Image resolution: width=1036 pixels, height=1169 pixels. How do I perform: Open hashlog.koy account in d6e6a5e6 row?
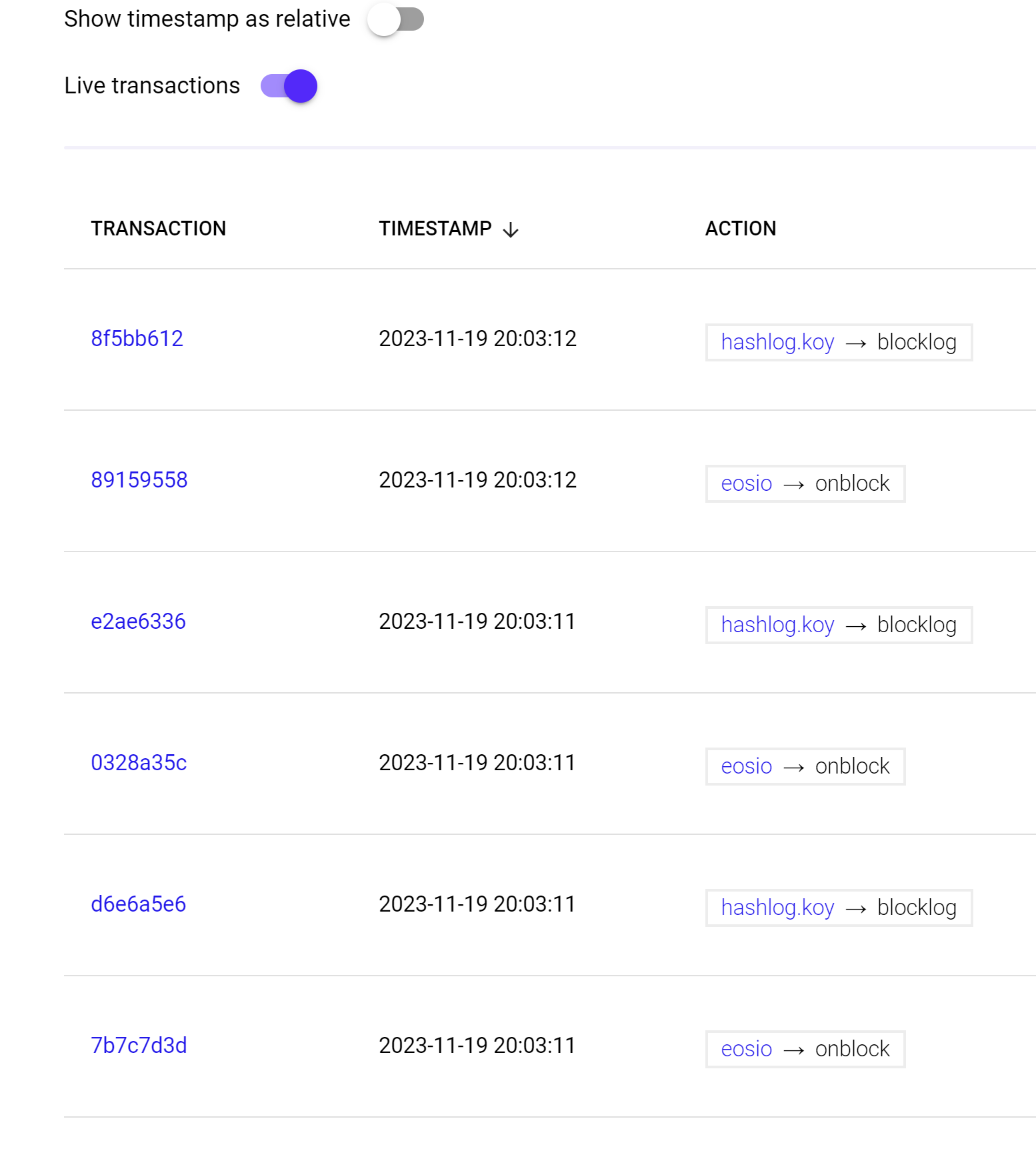[x=777, y=908]
